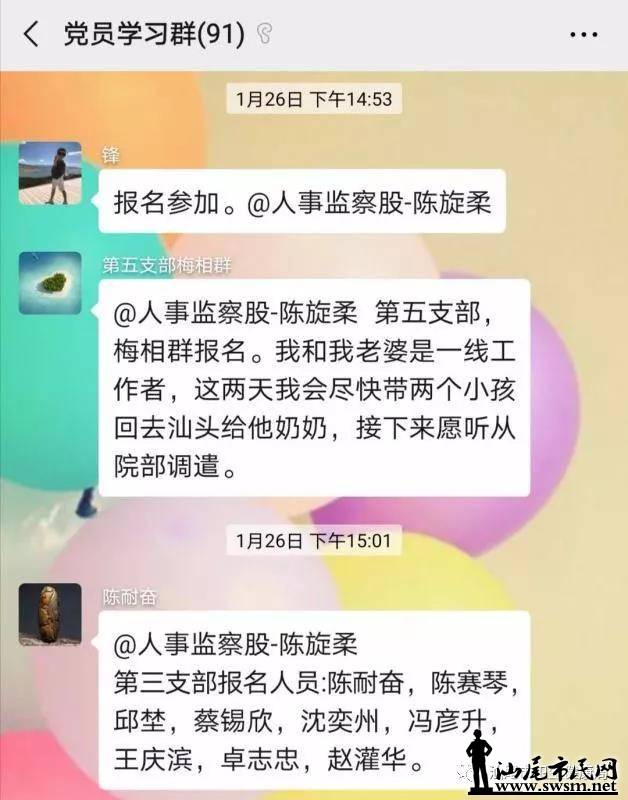
Task: Open 锋's profile avatar
Action: 50,172
